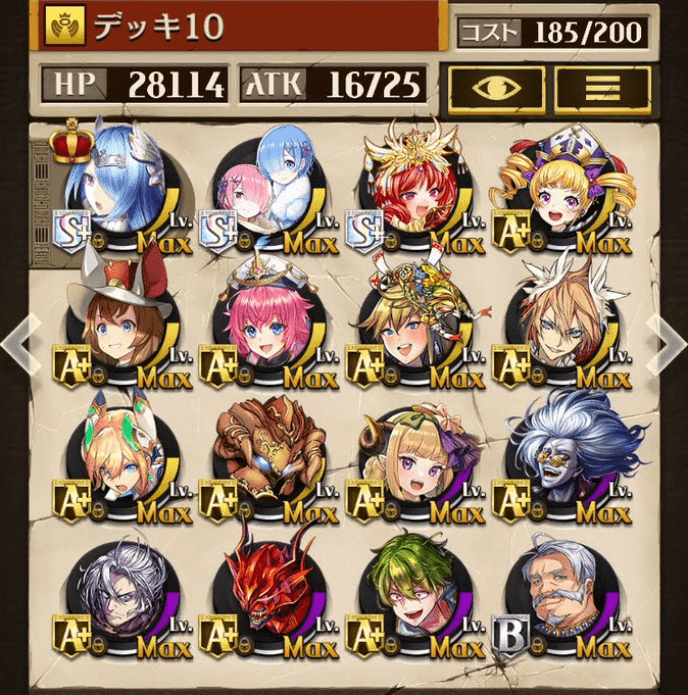Tap the eye view button
688x695 pixels.
(496, 88)
